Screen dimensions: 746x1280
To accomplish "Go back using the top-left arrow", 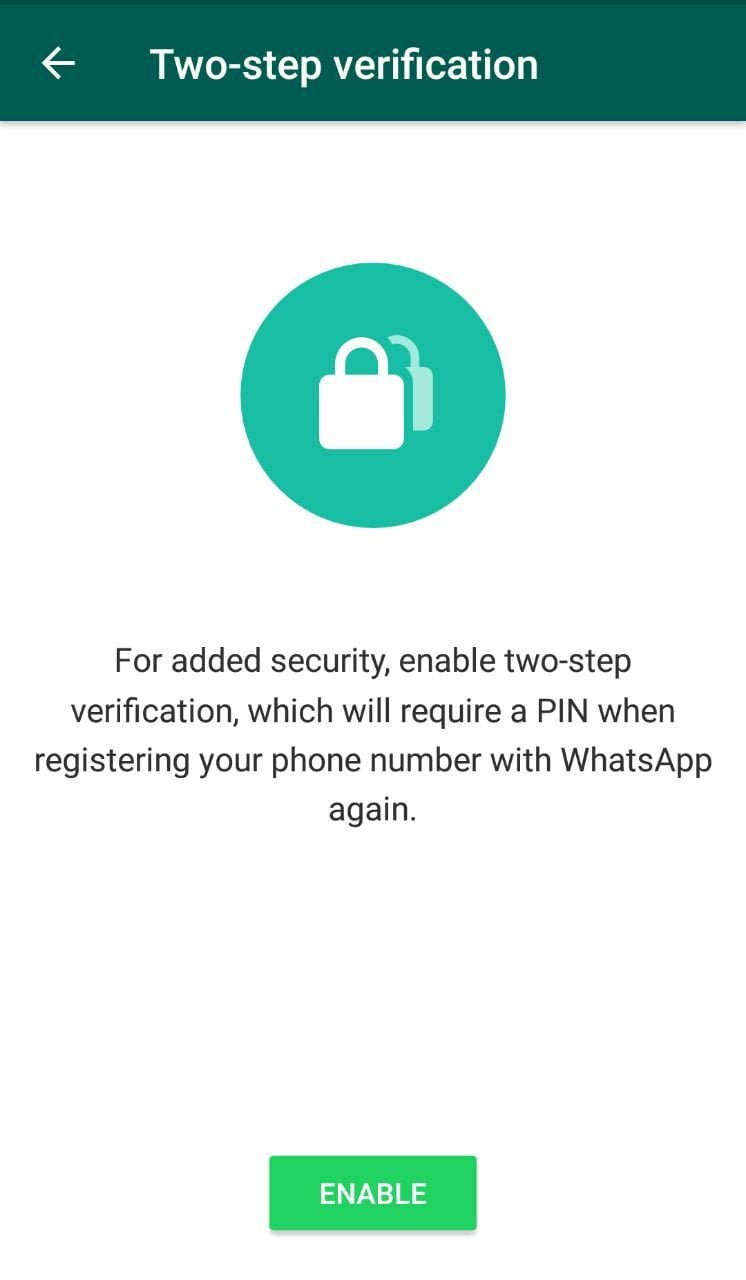I will (58, 64).
